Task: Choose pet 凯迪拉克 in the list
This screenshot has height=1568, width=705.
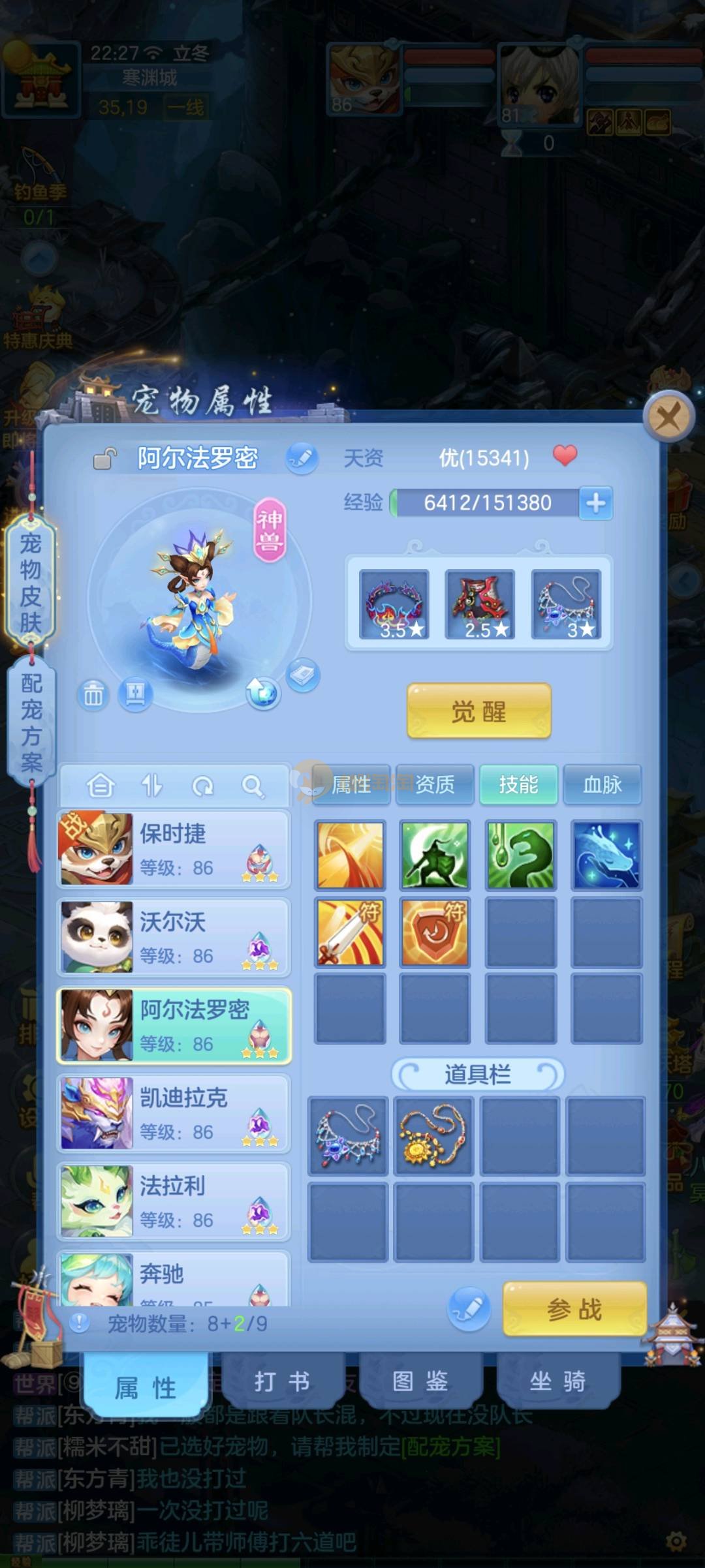Action: tap(174, 1113)
